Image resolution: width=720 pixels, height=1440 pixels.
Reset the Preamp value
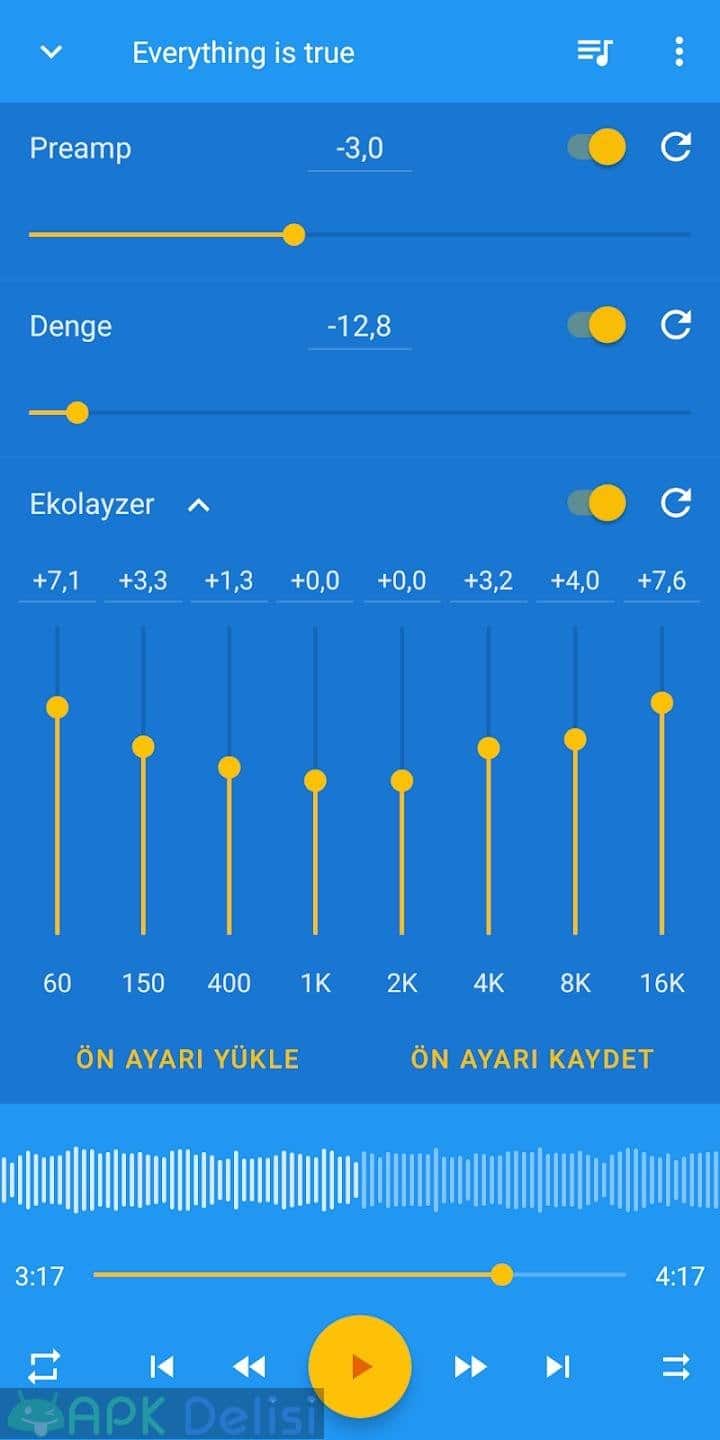pyautogui.click(x=676, y=148)
